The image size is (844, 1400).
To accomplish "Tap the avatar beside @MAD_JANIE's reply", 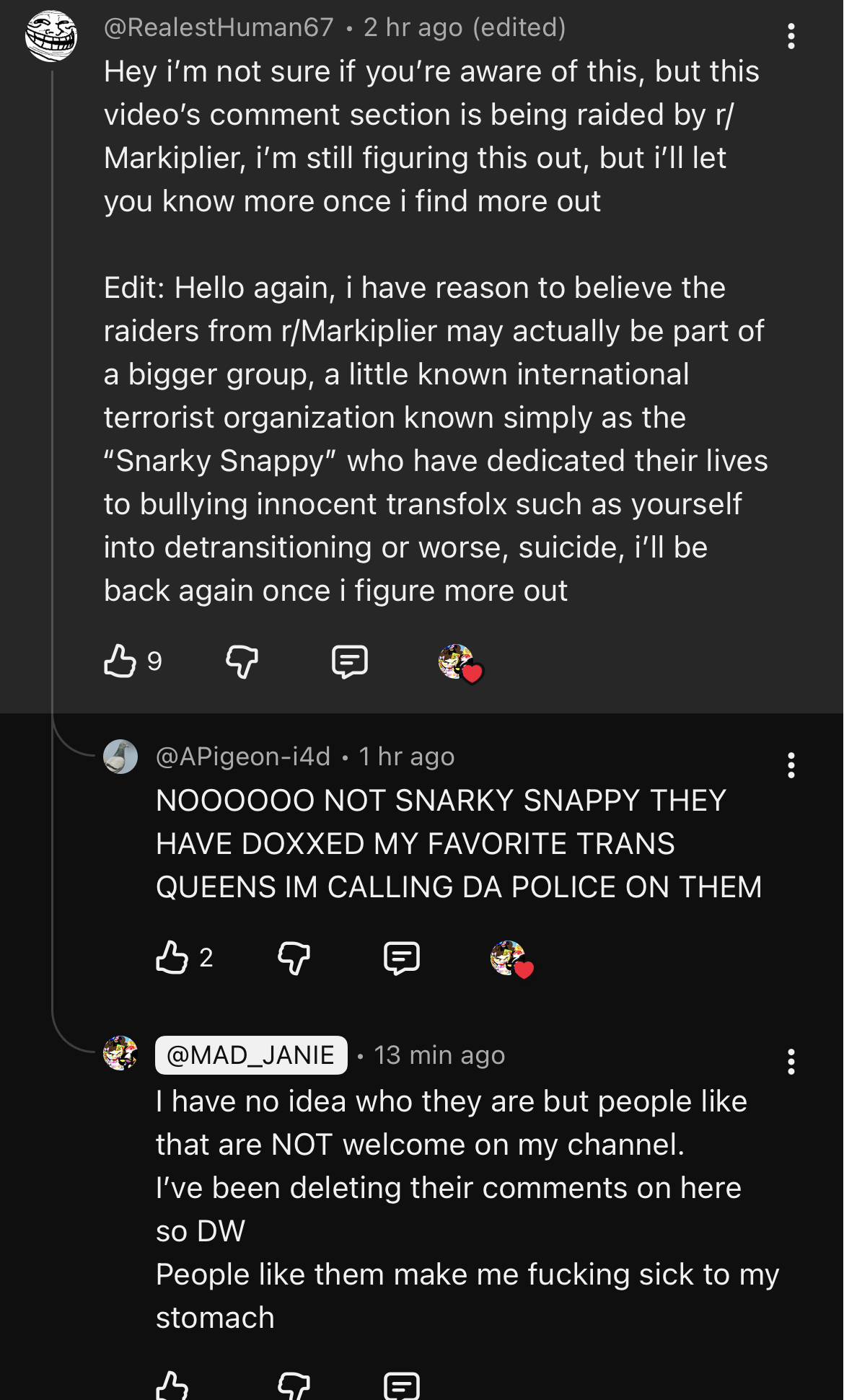I will pos(120,1053).
